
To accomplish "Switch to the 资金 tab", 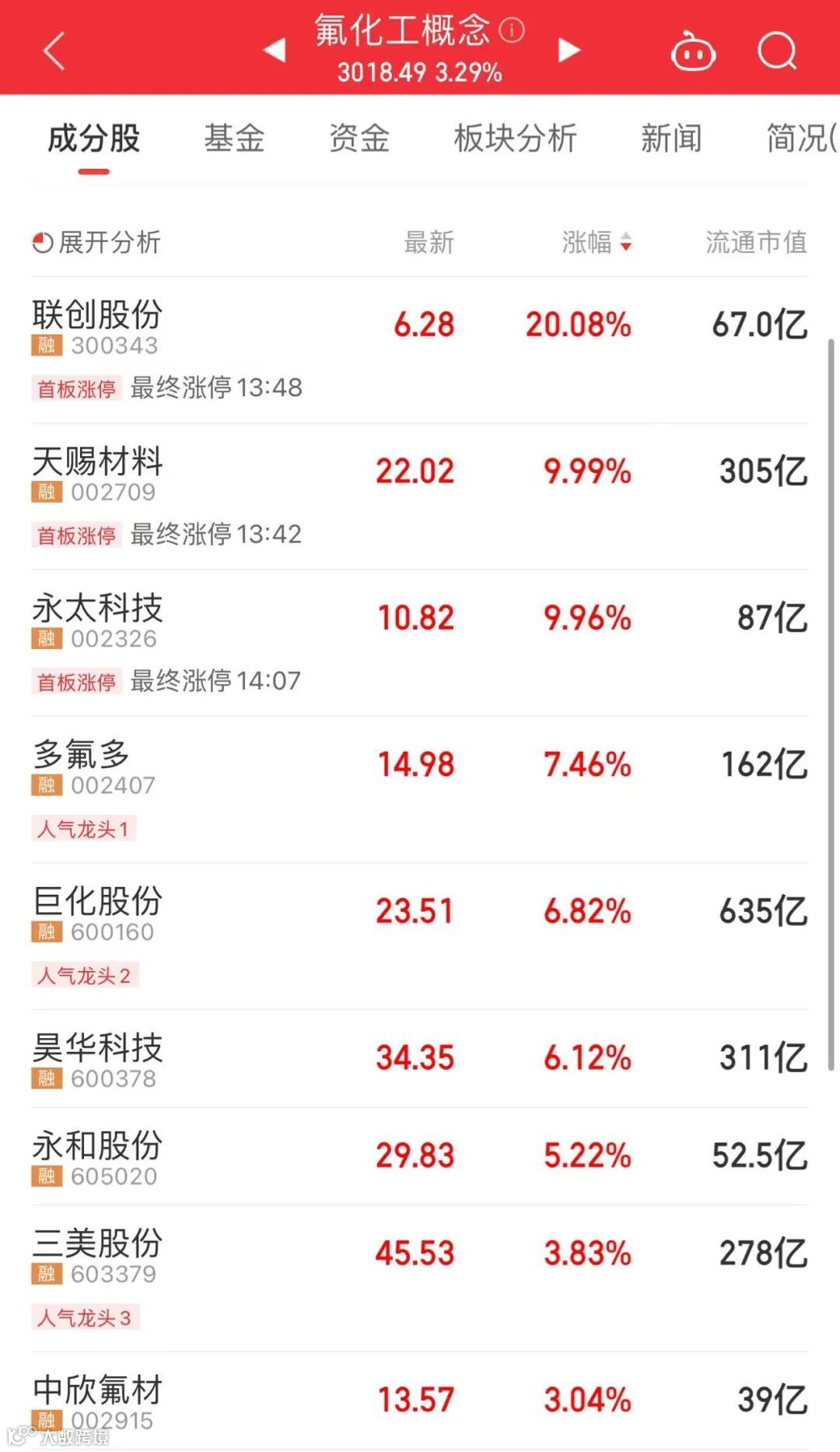I will (x=359, y=139).
